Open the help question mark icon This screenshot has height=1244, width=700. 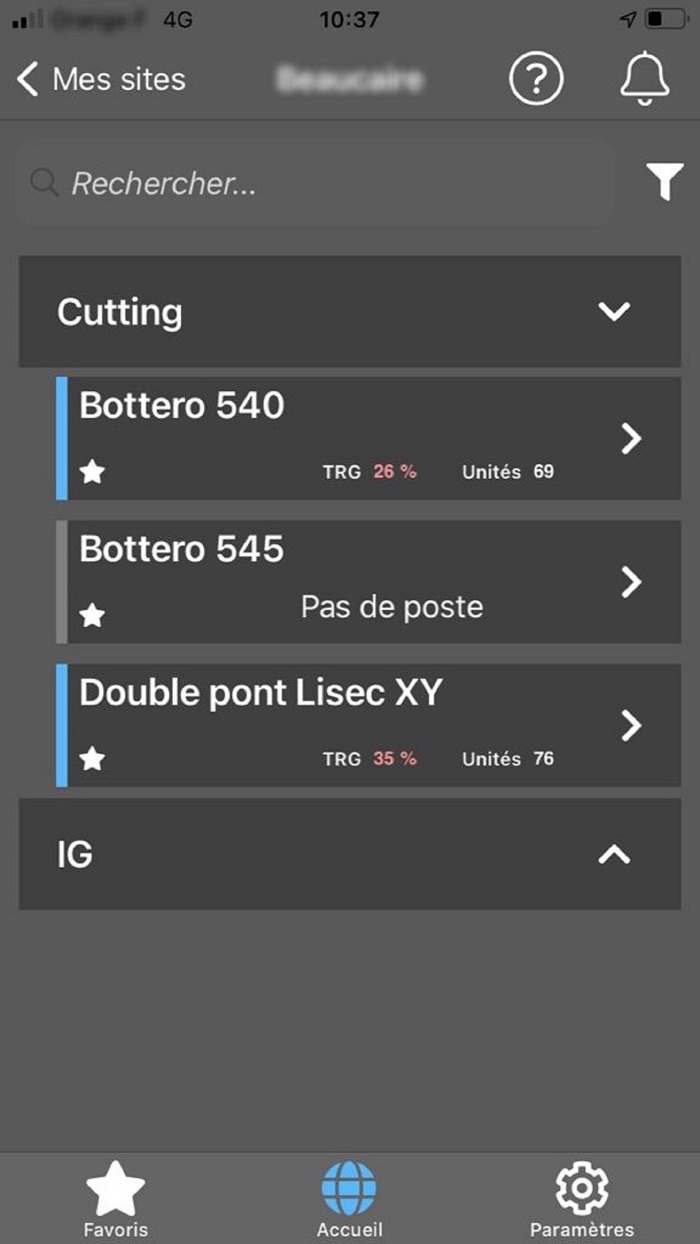point(536,79)
